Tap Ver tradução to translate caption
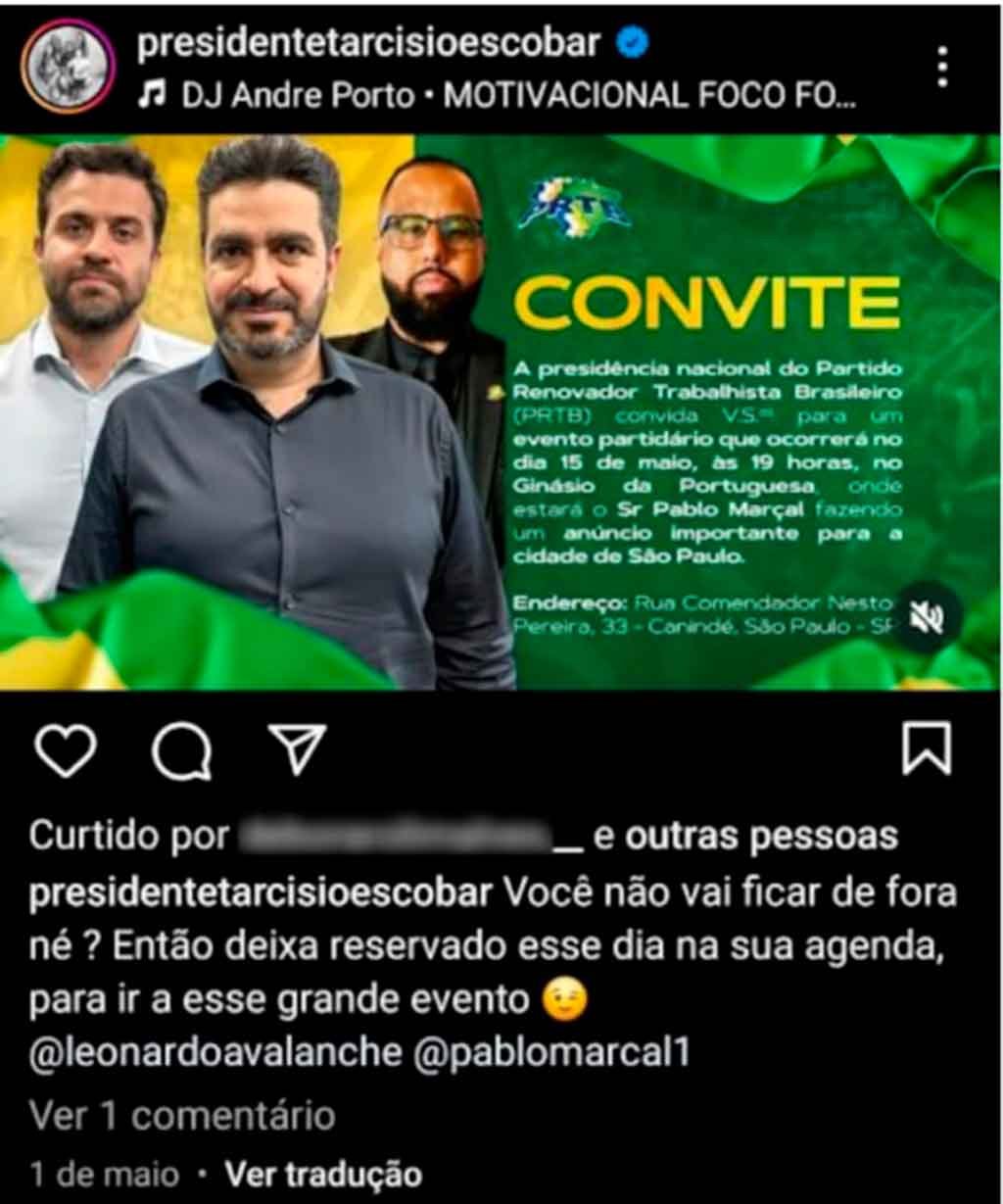Viewport: 1003px width, 1204px height. click(323, 1174)
